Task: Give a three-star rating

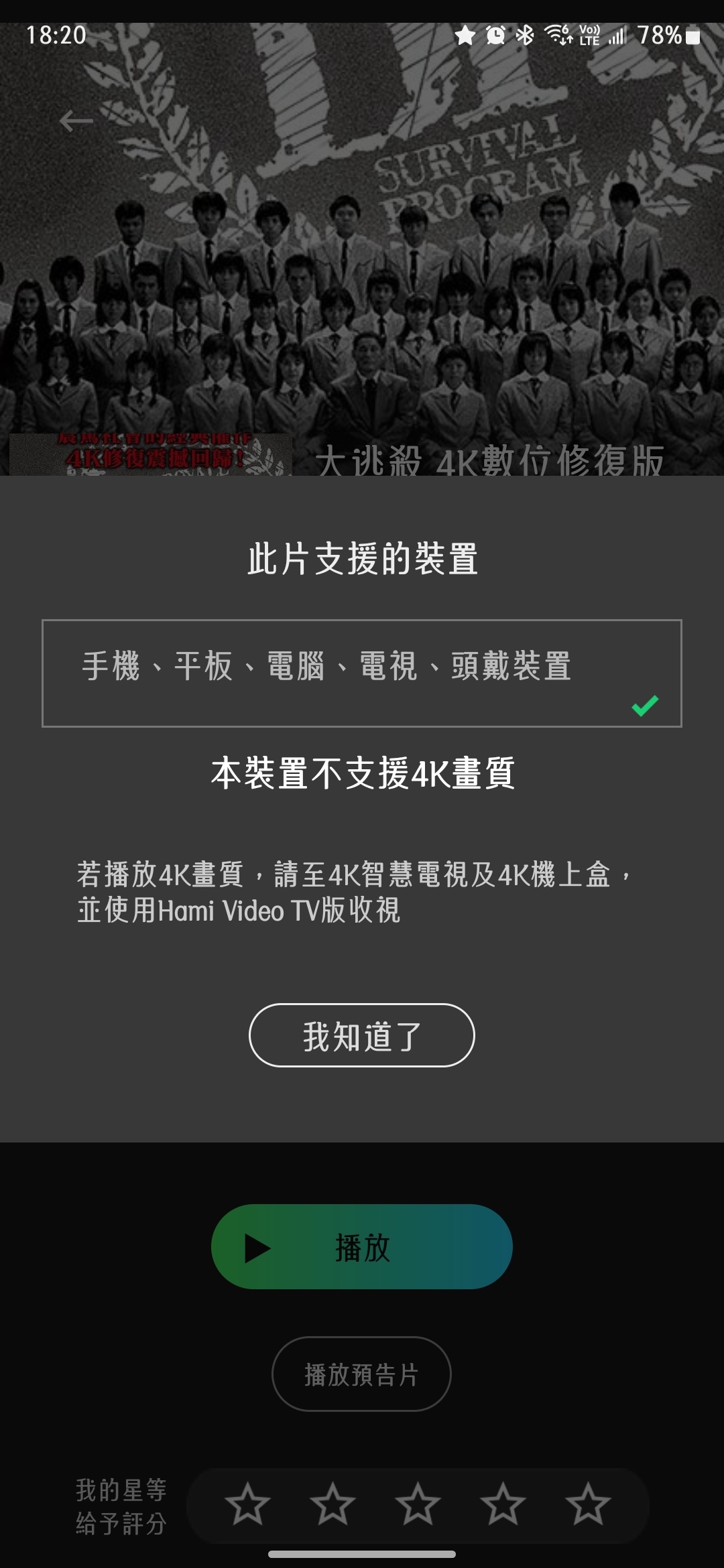Action: [418, 1504]
